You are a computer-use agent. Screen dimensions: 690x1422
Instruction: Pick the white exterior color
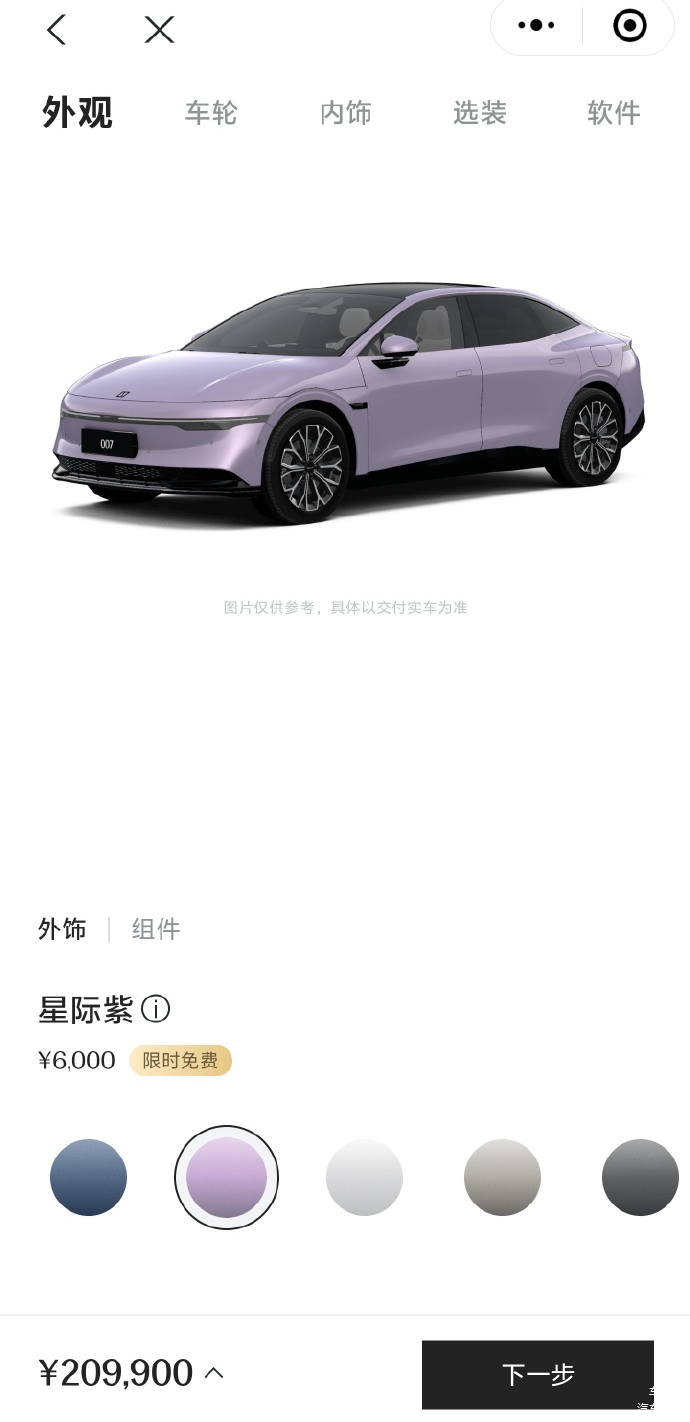tap(364, 1177)
